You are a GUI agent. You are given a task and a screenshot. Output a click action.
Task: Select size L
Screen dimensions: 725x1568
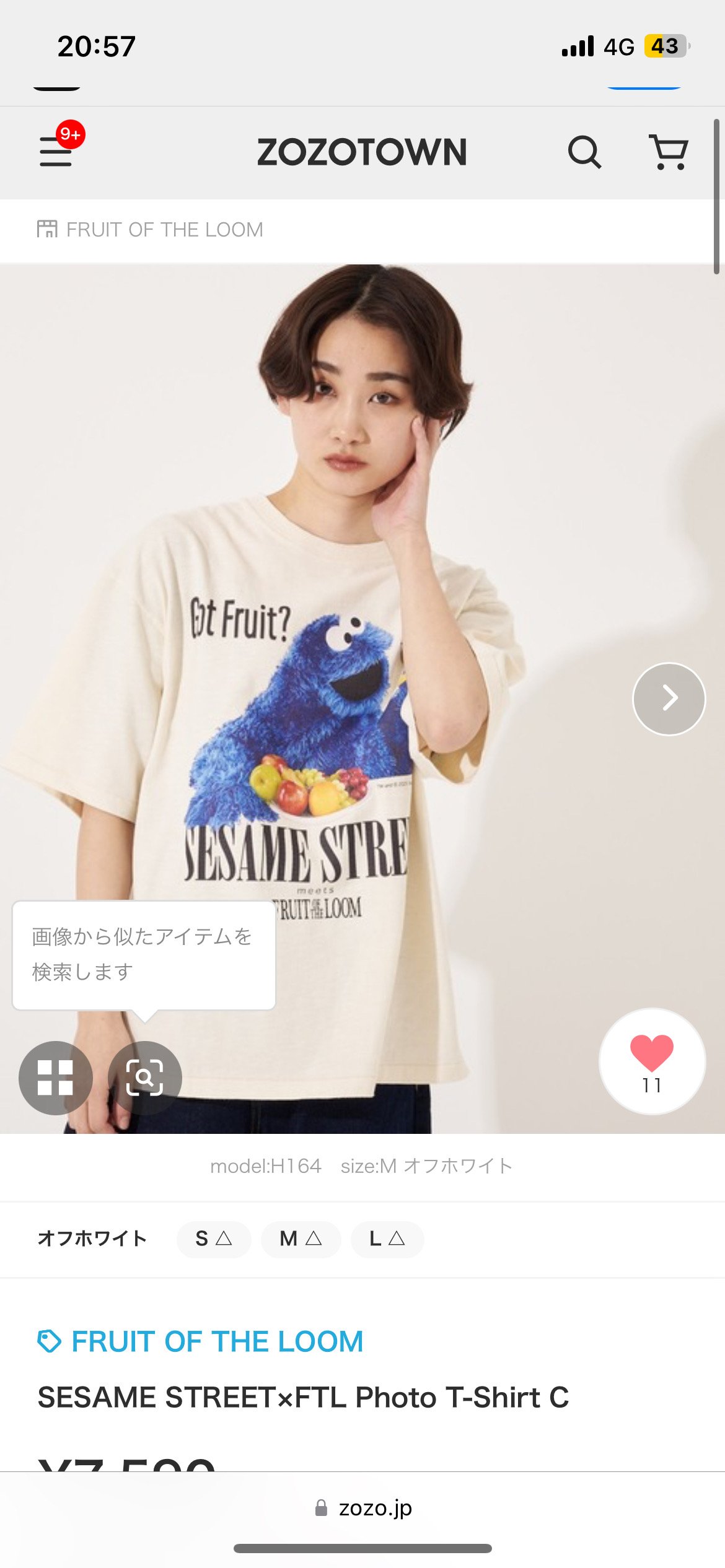pyautogui.click(x=387, y=1239)
